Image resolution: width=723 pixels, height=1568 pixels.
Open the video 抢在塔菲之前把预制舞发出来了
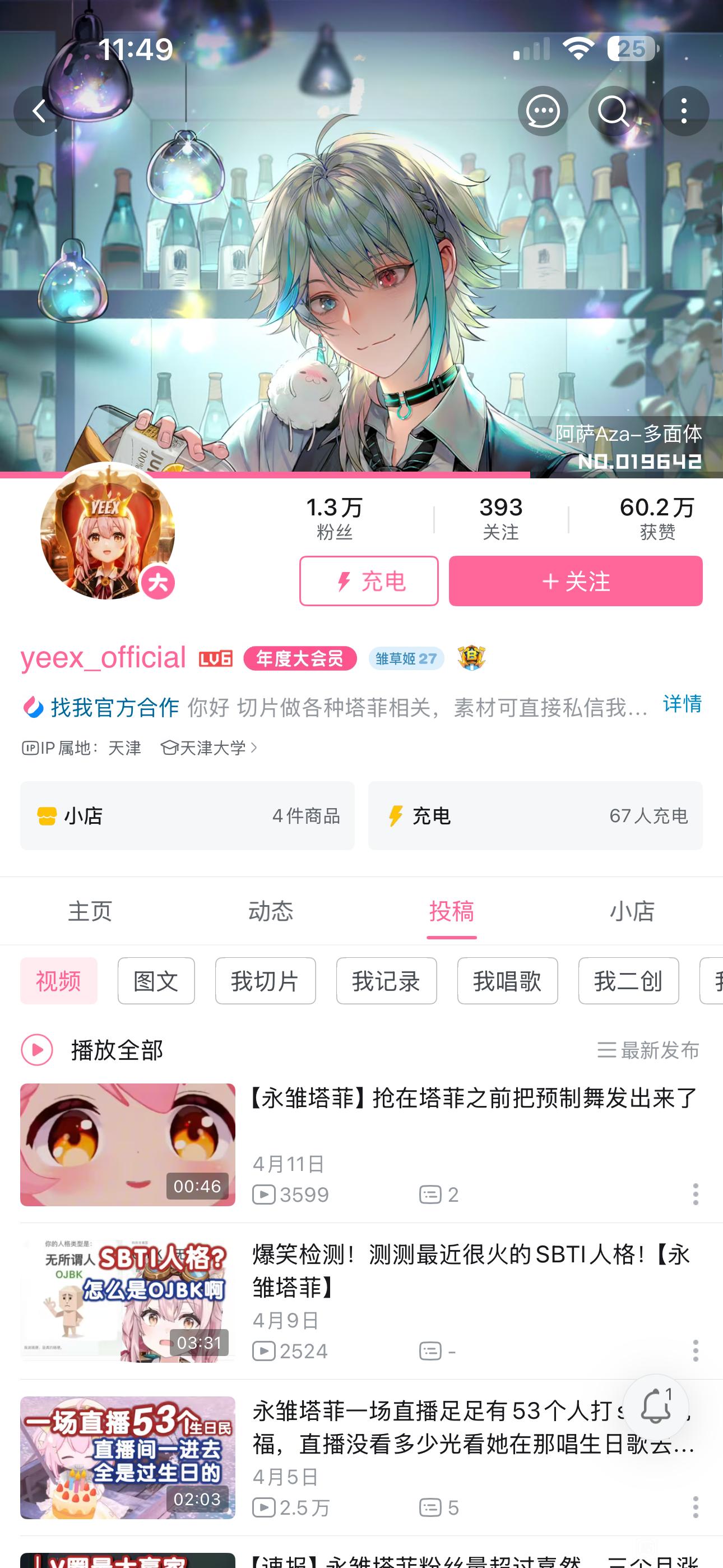474,1099
